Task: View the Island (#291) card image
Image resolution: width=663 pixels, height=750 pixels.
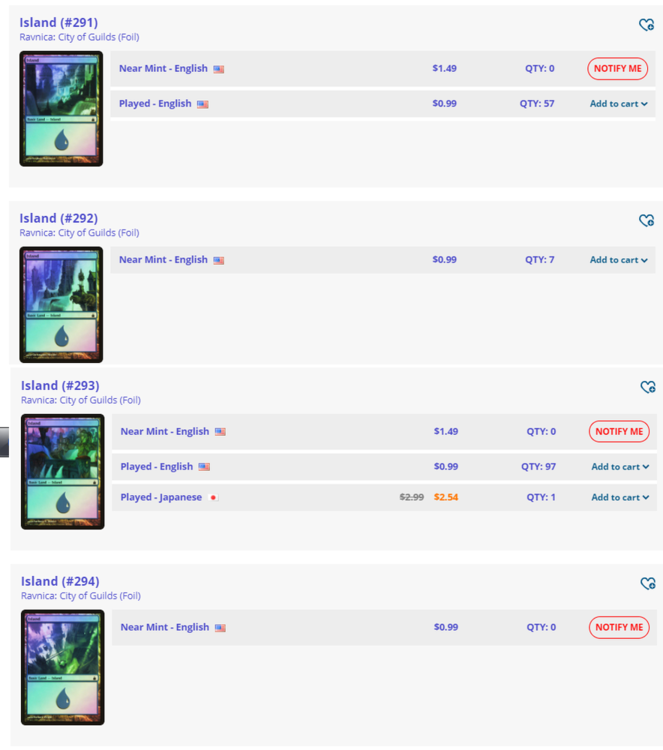Action: (x=61, y=108)
